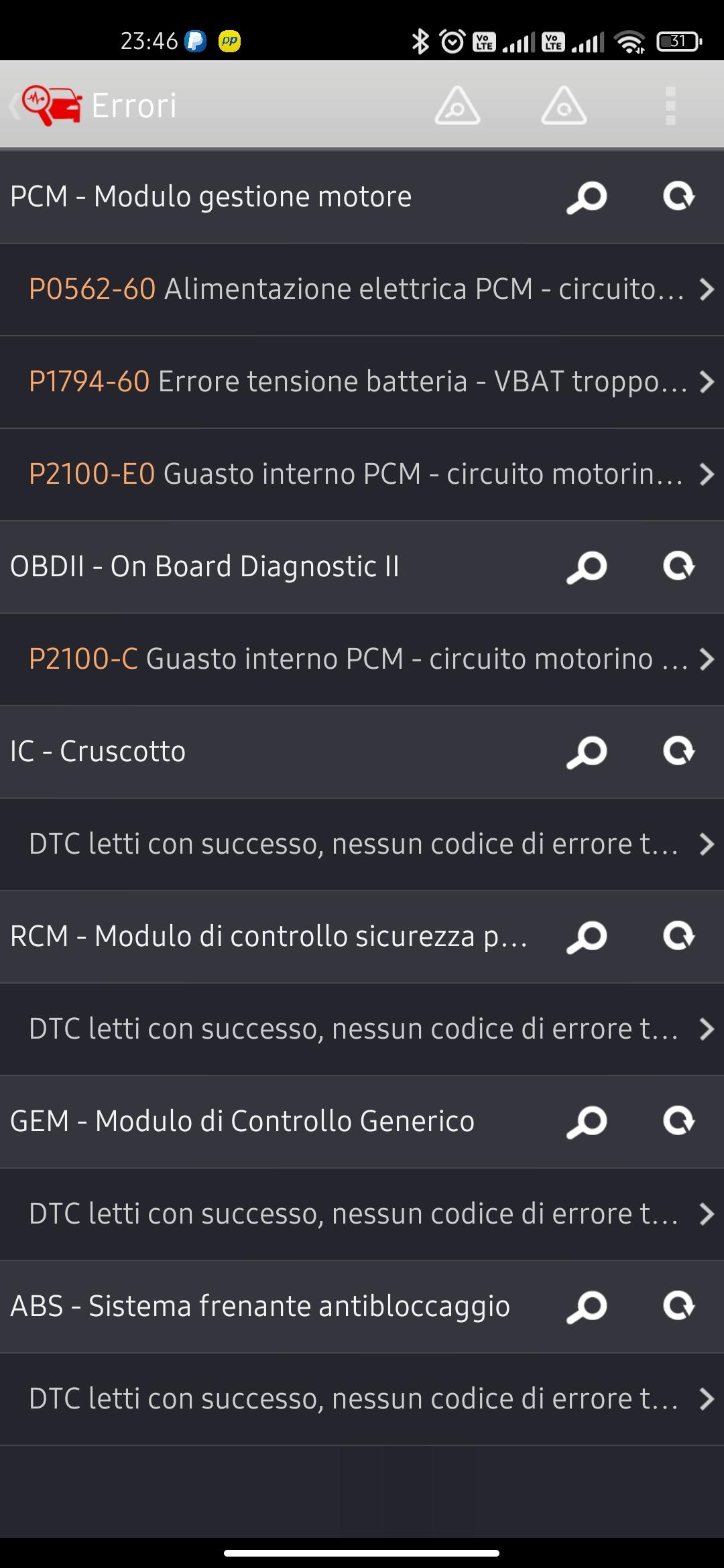Tap the warning triangle icon with magnifier
Viewport: 724px width, 1568px height.
(457, 106)
